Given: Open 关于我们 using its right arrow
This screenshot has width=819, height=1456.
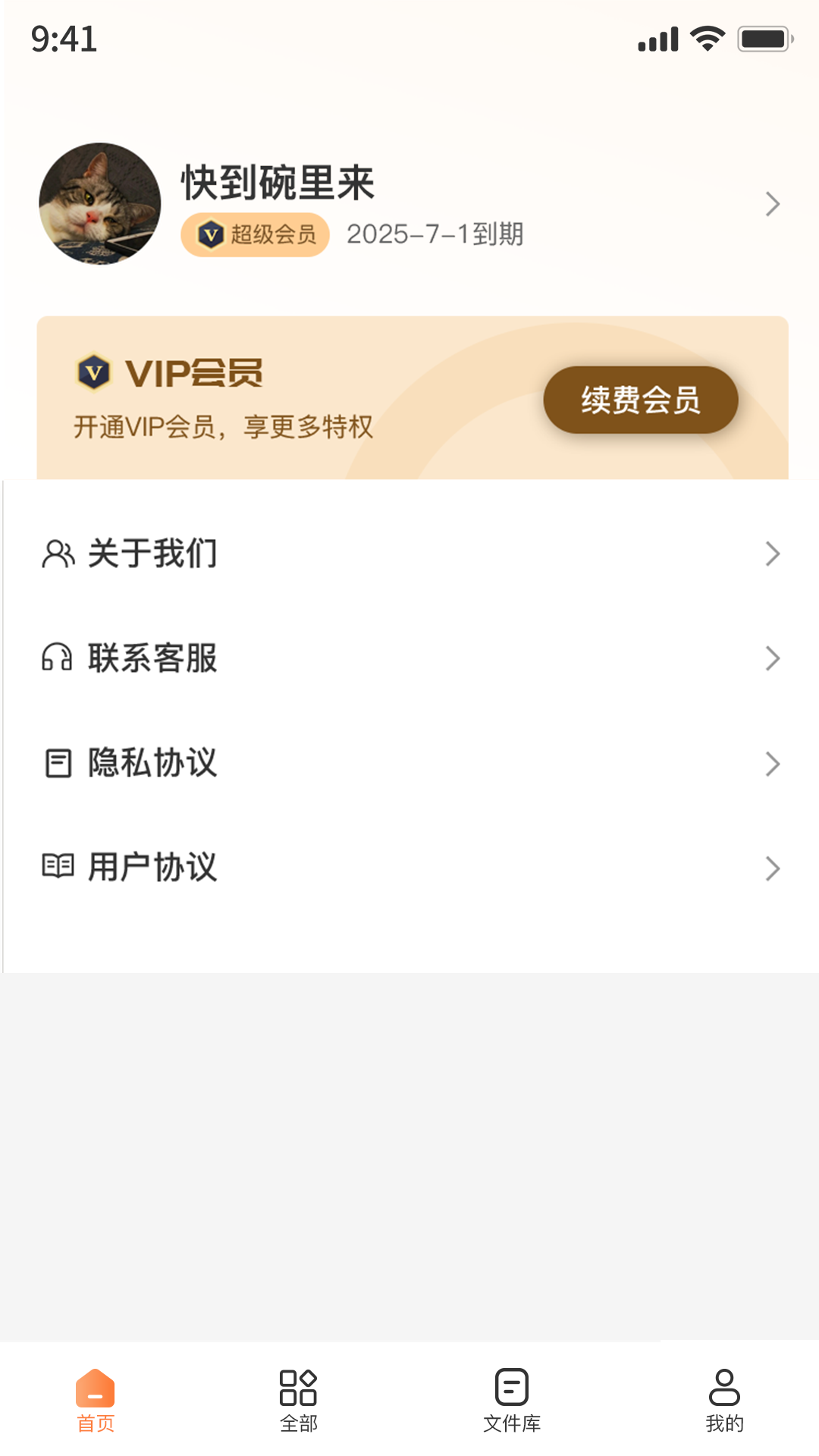Looking at the screenshot, I should [773, 554].
